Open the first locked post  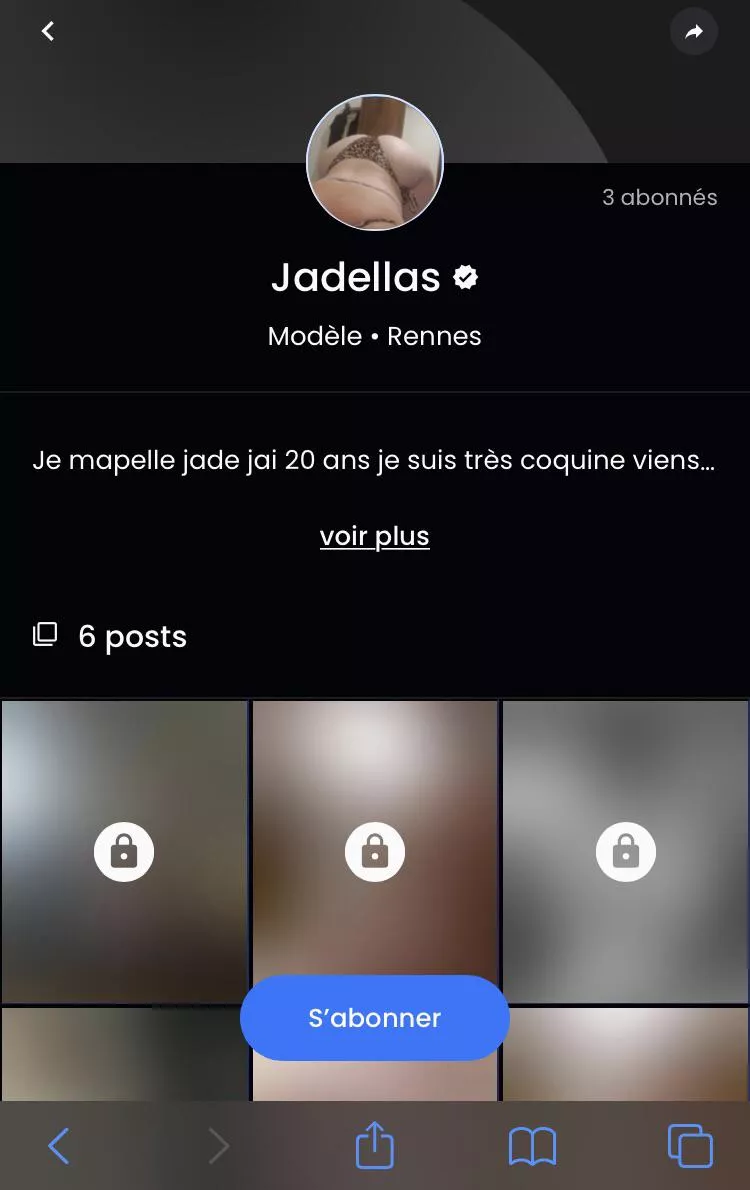124,852
